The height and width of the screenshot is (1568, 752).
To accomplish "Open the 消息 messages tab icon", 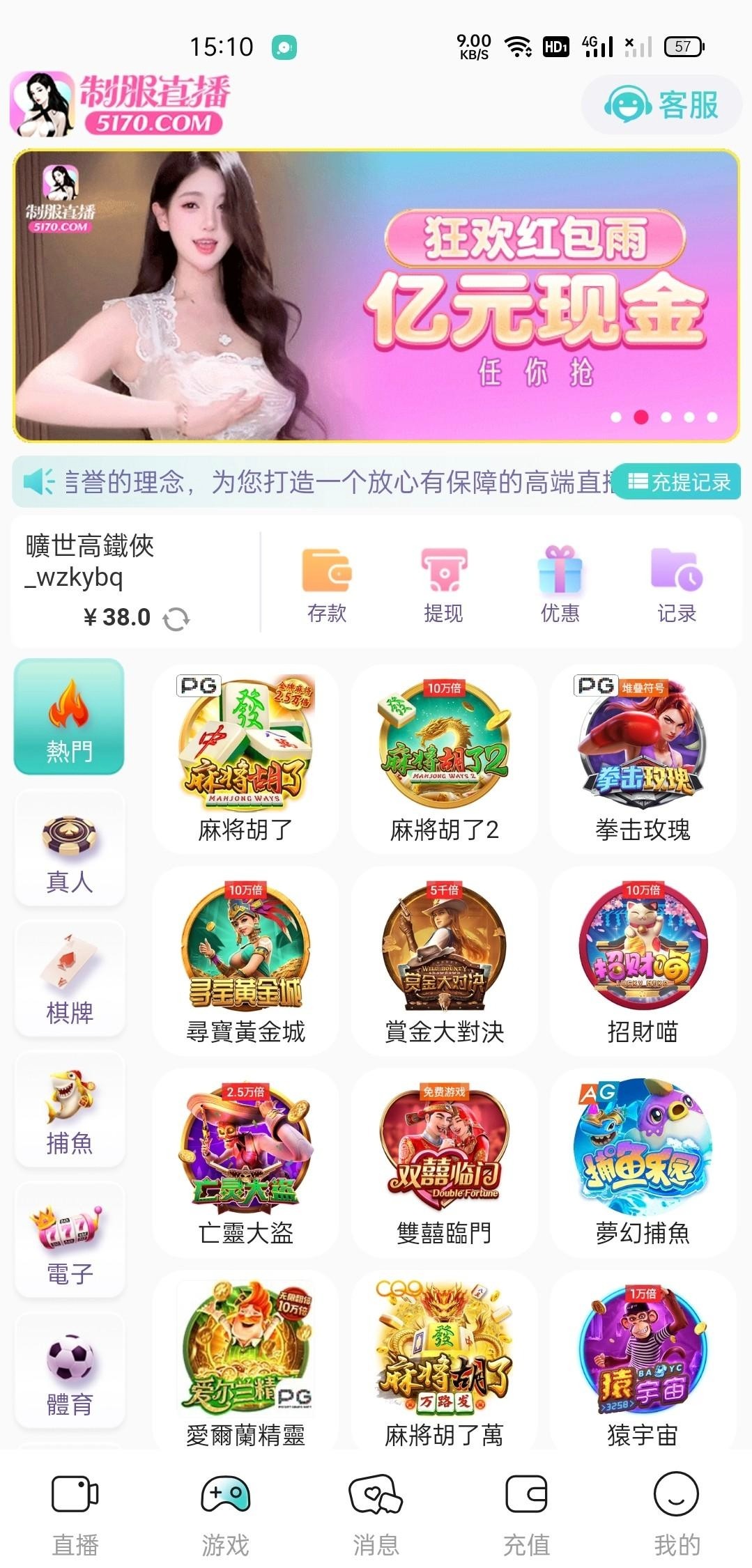I will click(x=376, y=1496).
